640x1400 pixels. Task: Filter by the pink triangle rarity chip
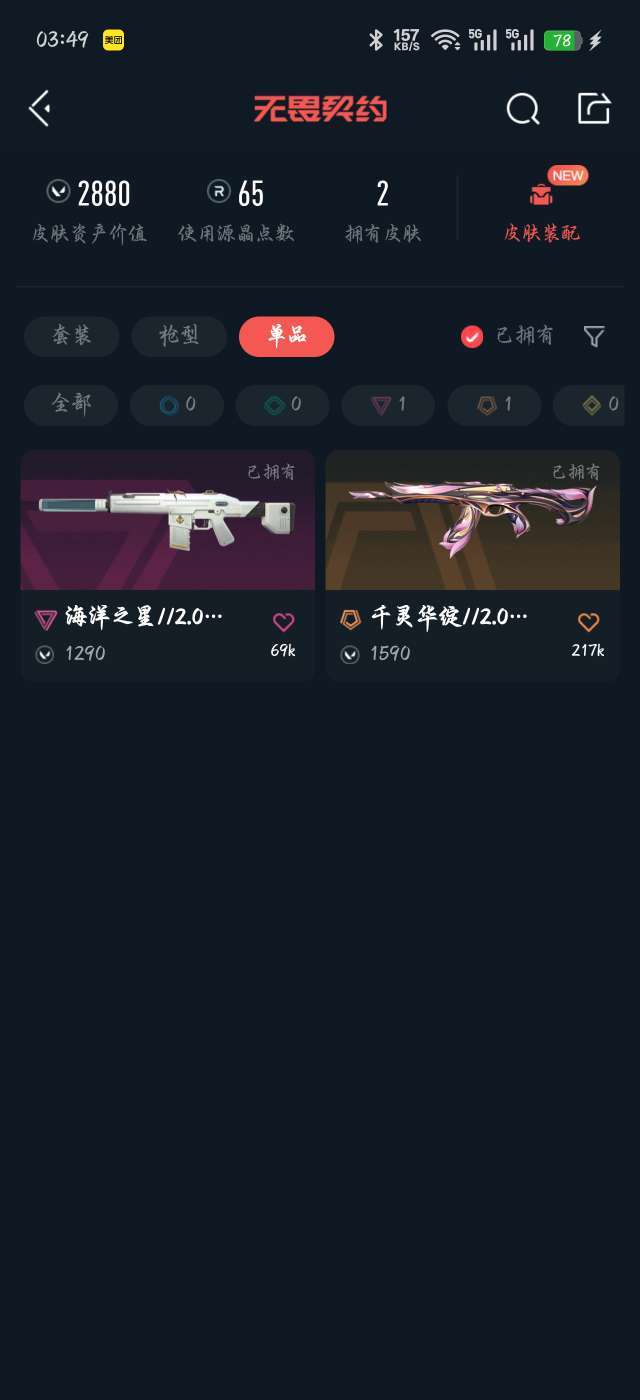(x=388, y=405)
